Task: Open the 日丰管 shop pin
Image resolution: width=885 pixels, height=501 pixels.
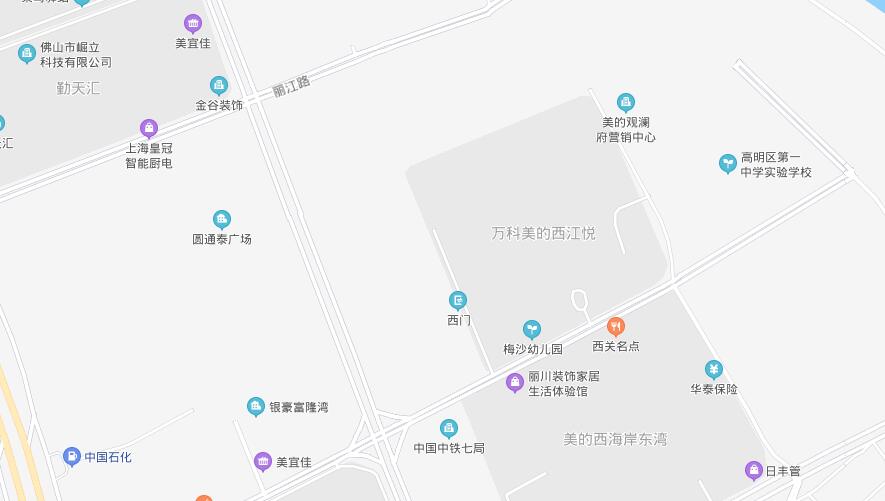Action: 754,470
